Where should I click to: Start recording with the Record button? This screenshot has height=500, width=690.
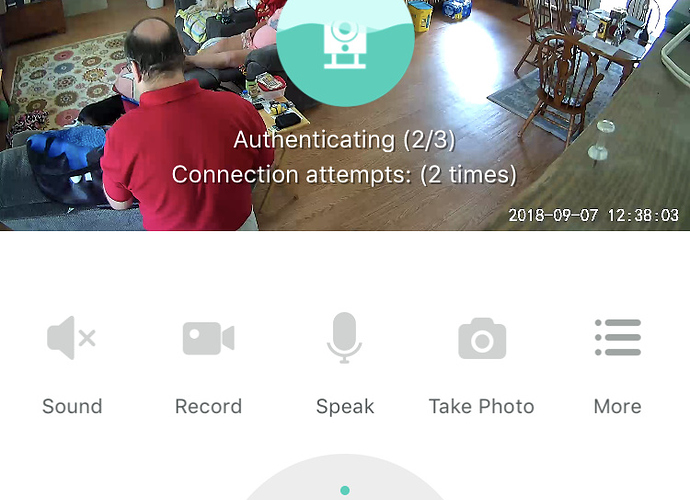pos(208,340)
